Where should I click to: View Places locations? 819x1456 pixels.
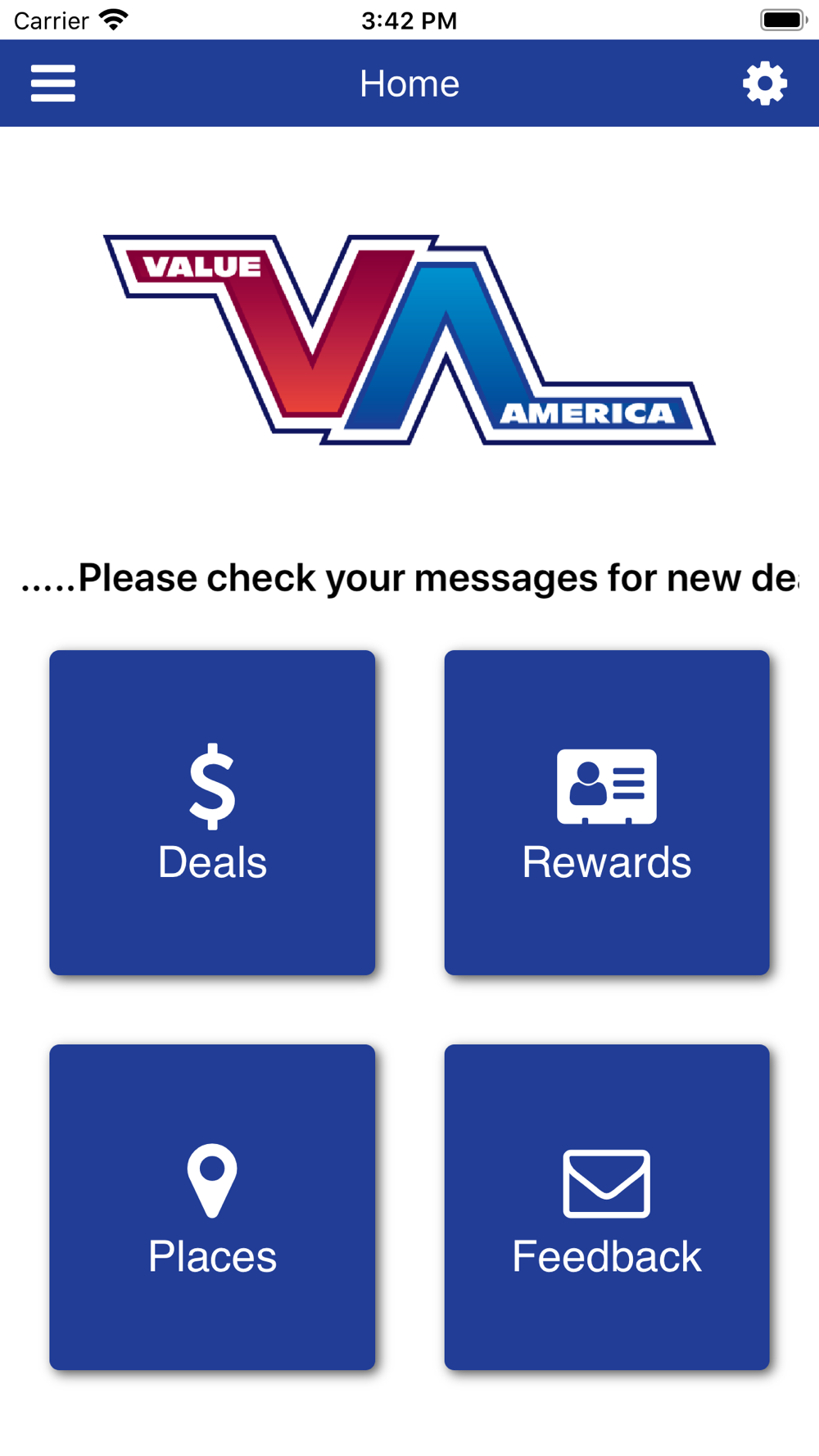click(x=212, y=1207)
